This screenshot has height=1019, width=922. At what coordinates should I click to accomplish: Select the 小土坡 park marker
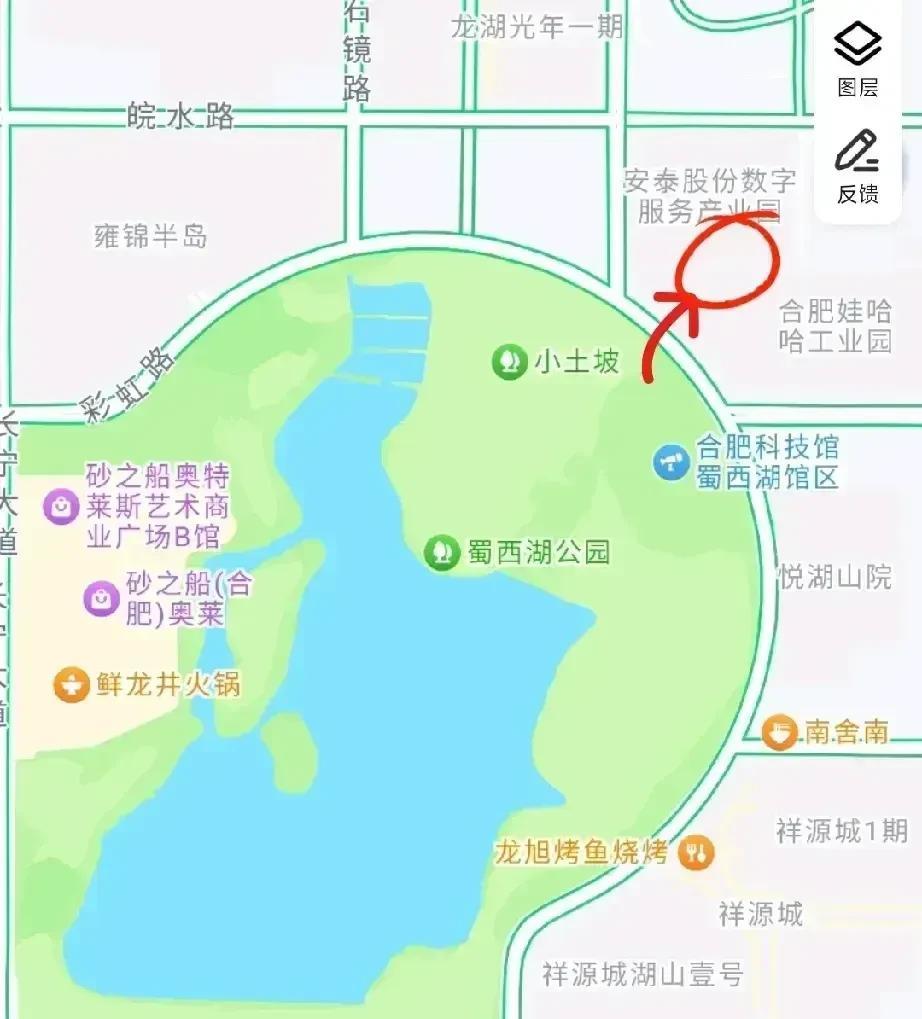point(510,361)
